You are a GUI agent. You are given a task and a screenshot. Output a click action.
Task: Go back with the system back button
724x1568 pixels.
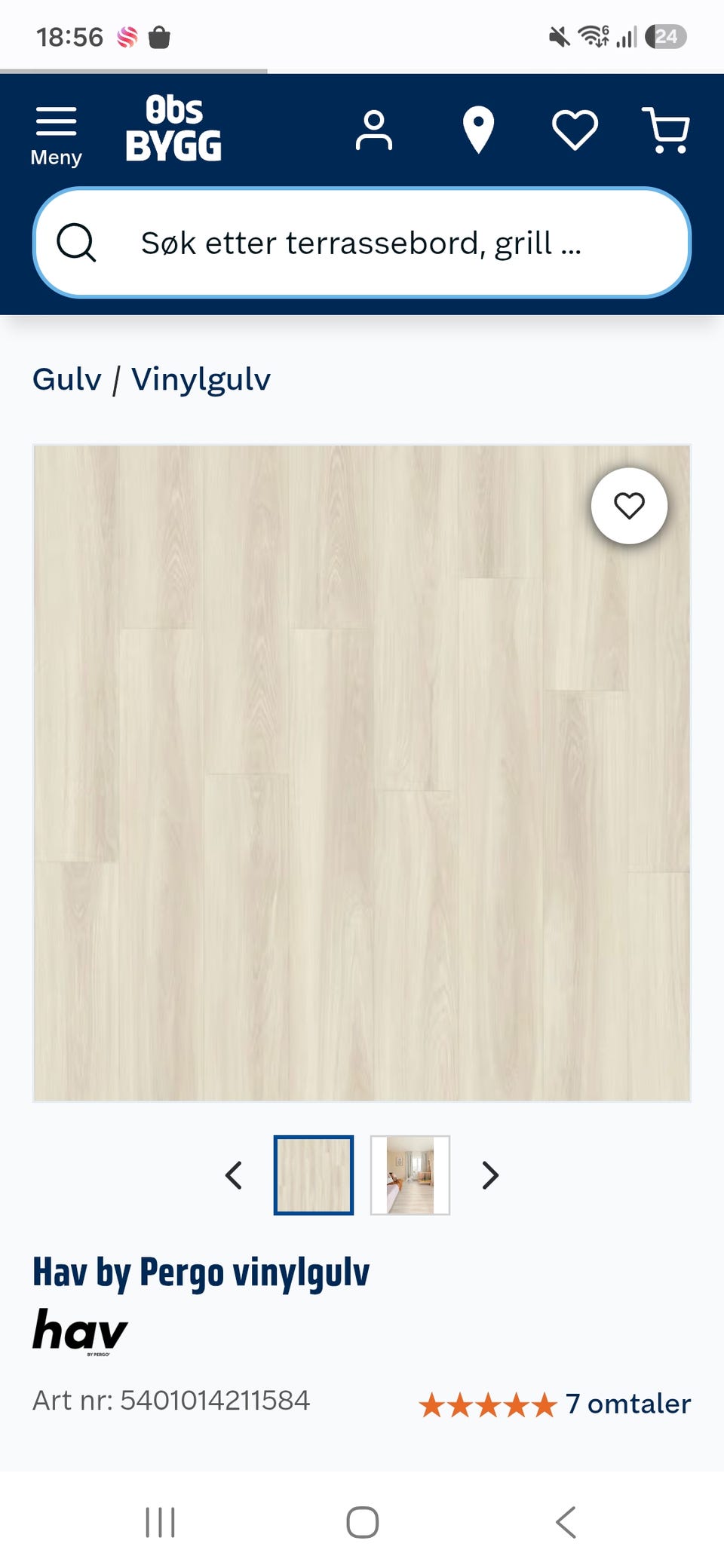point(566,1522)
